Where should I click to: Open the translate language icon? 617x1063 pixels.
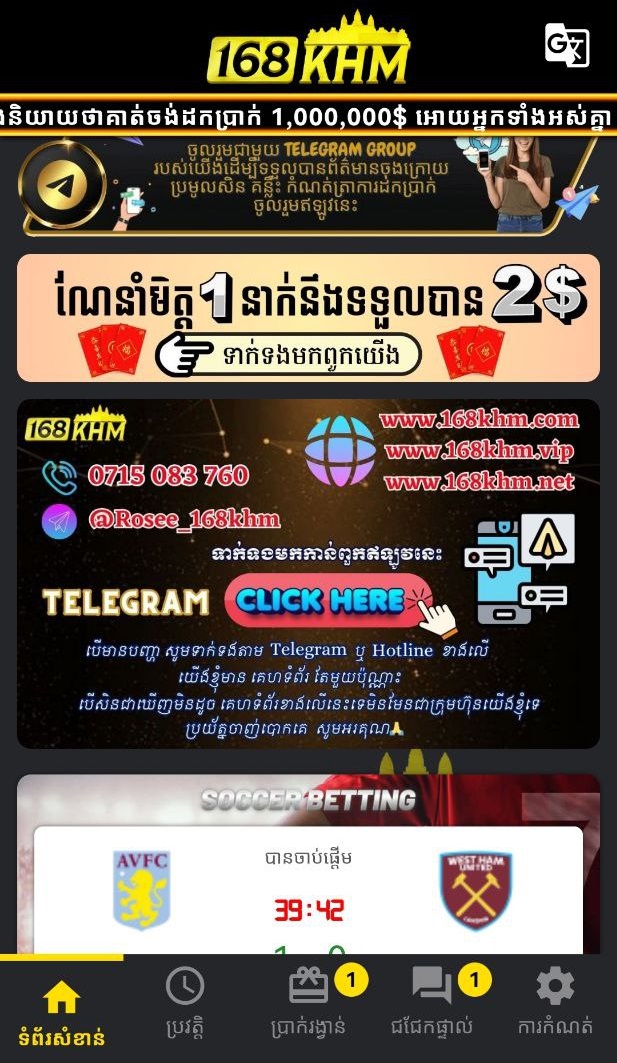coord(566,46)
